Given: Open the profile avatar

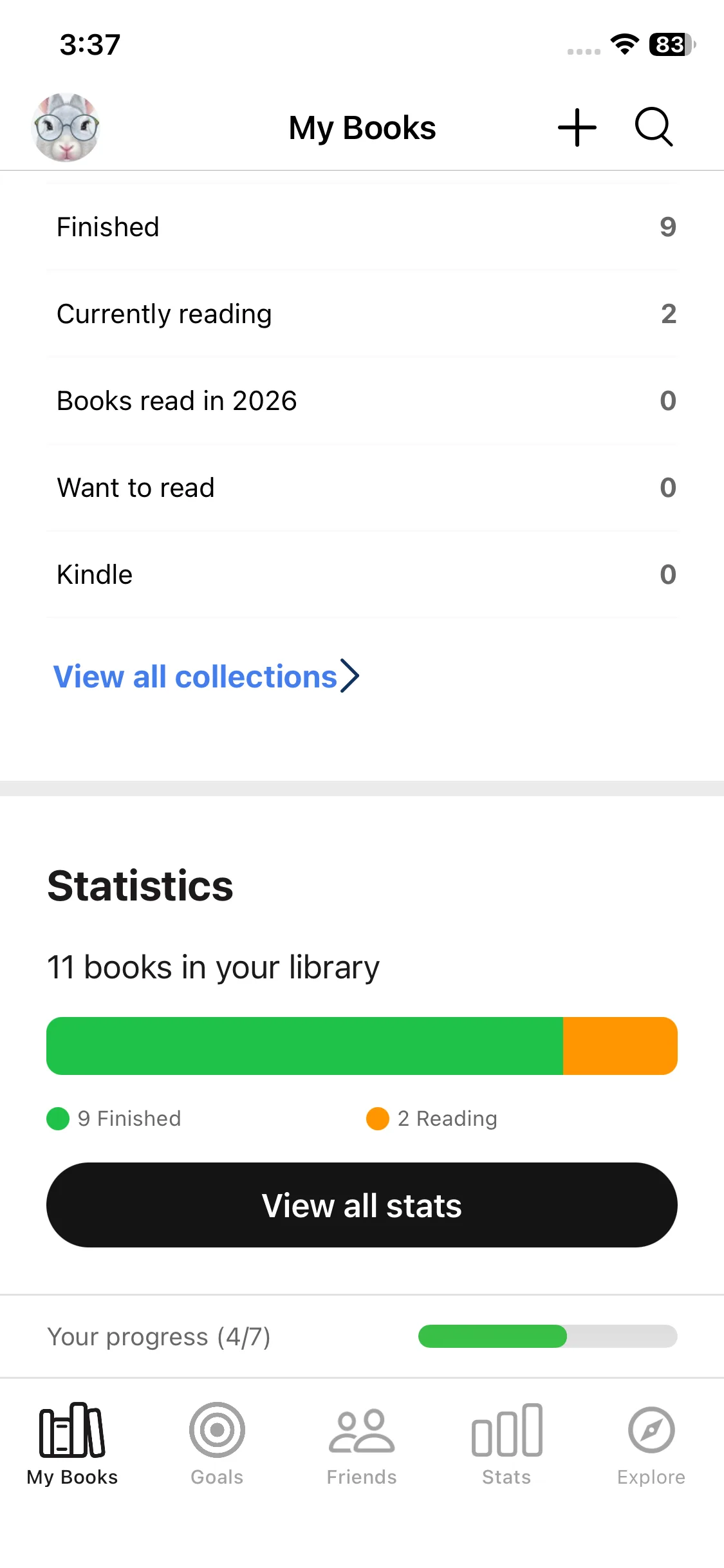Looking at the screenshot, I should pos(66,127).
